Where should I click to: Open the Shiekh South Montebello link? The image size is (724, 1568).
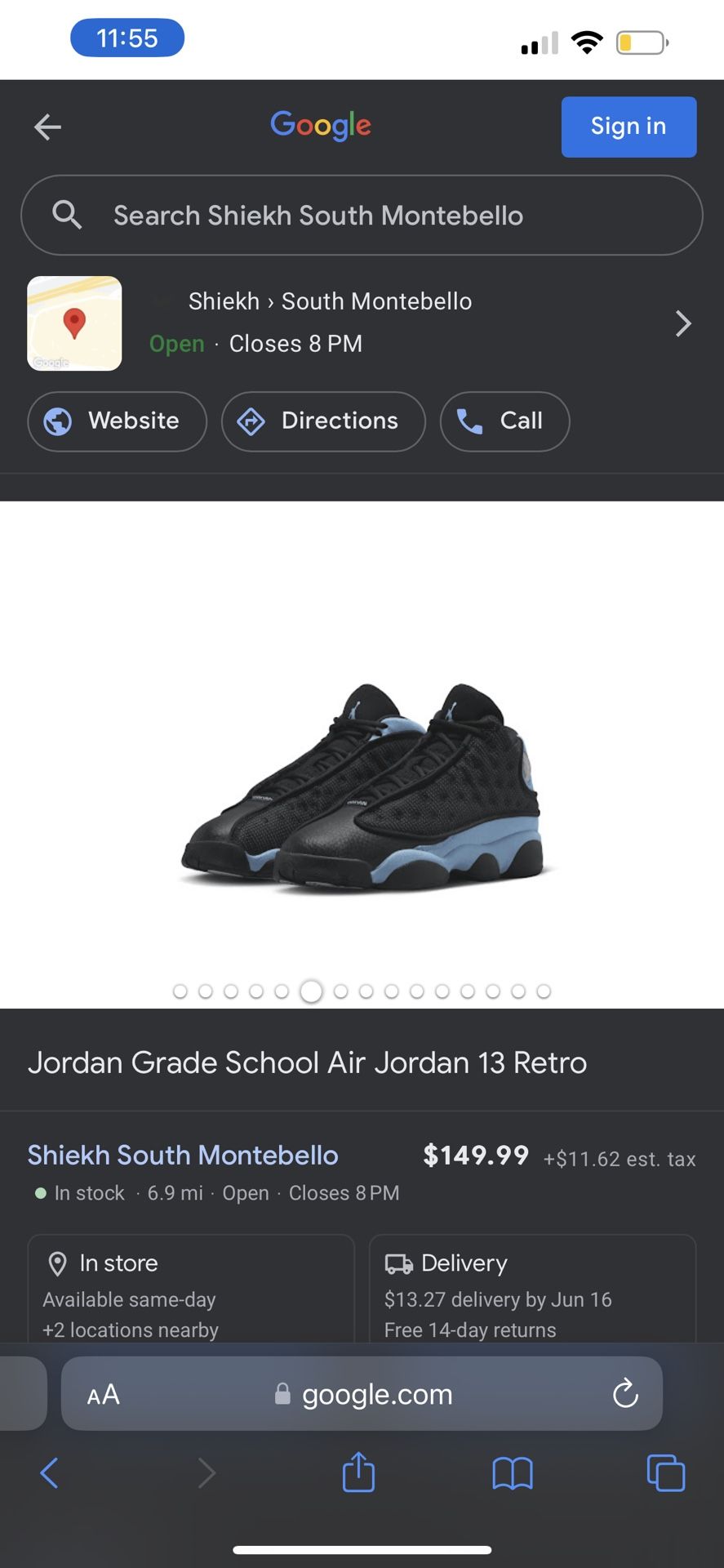(183, 1155)
